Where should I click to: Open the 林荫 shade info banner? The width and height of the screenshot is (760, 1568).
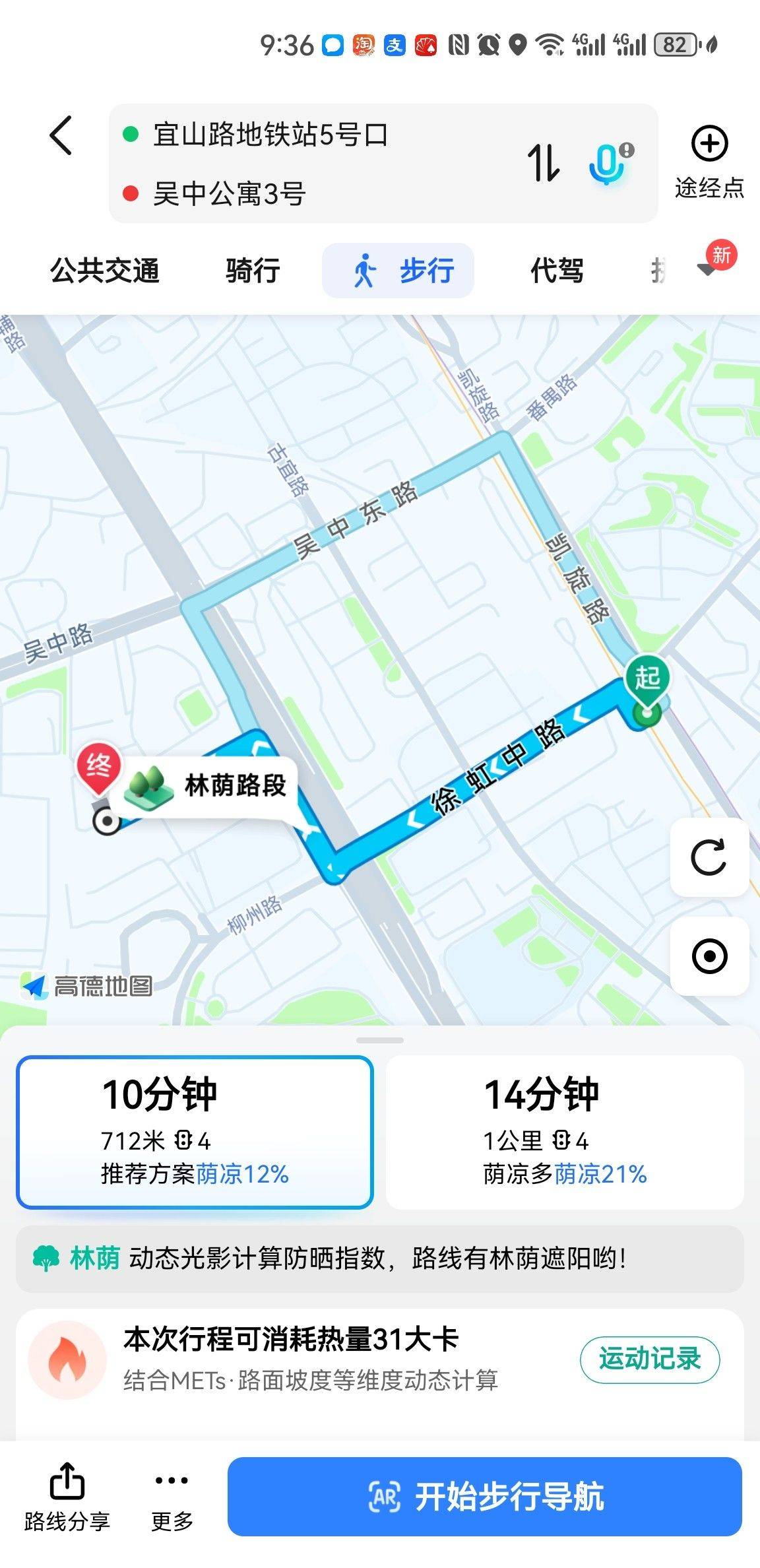[380, 1258]
